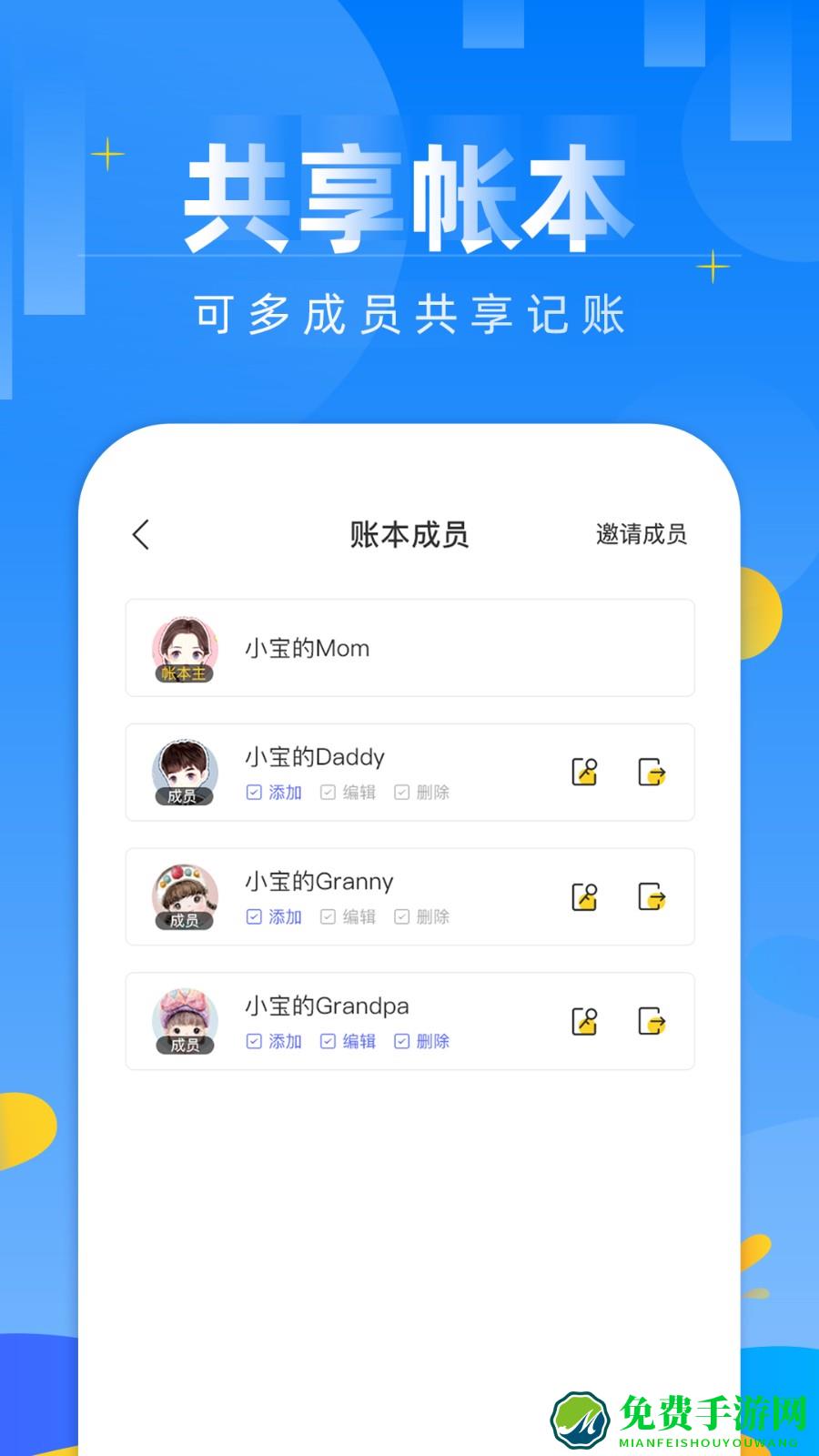Click the exit icon beside 小宝的Grandpa

pos(650,1022)
